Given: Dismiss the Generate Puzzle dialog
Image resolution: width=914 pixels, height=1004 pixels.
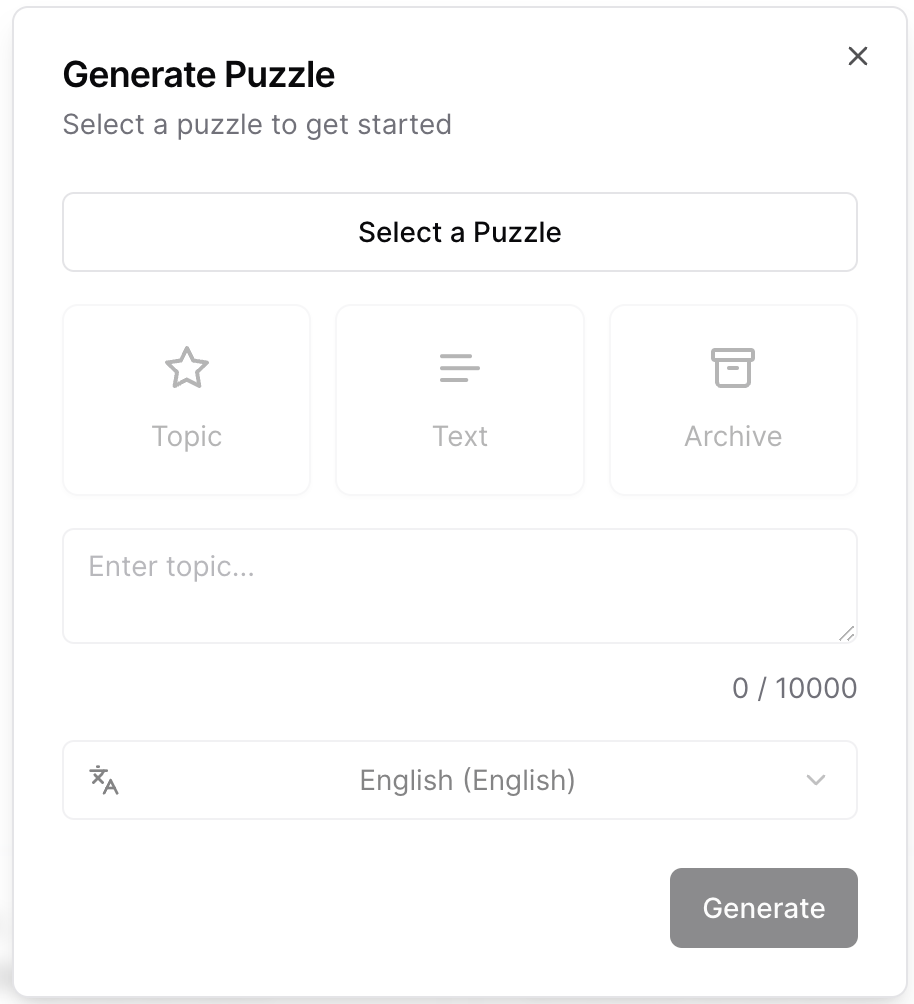Looking at the screenshot, I should click(x=857, y=56).
